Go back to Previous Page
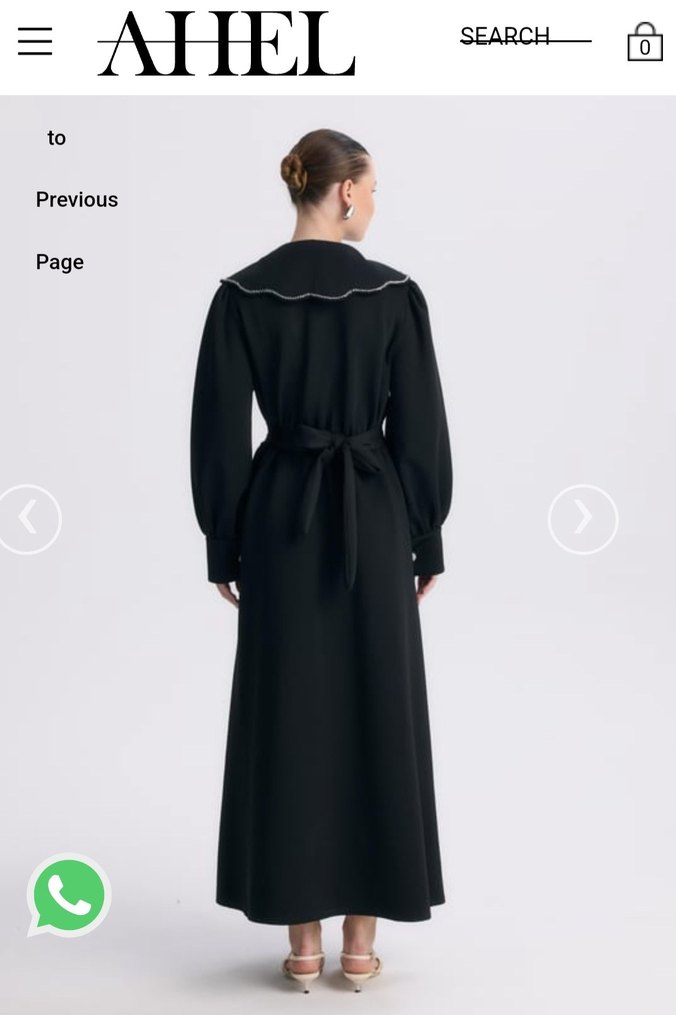This screenshot has width=676, height=1015. click(x=76, y=200)
